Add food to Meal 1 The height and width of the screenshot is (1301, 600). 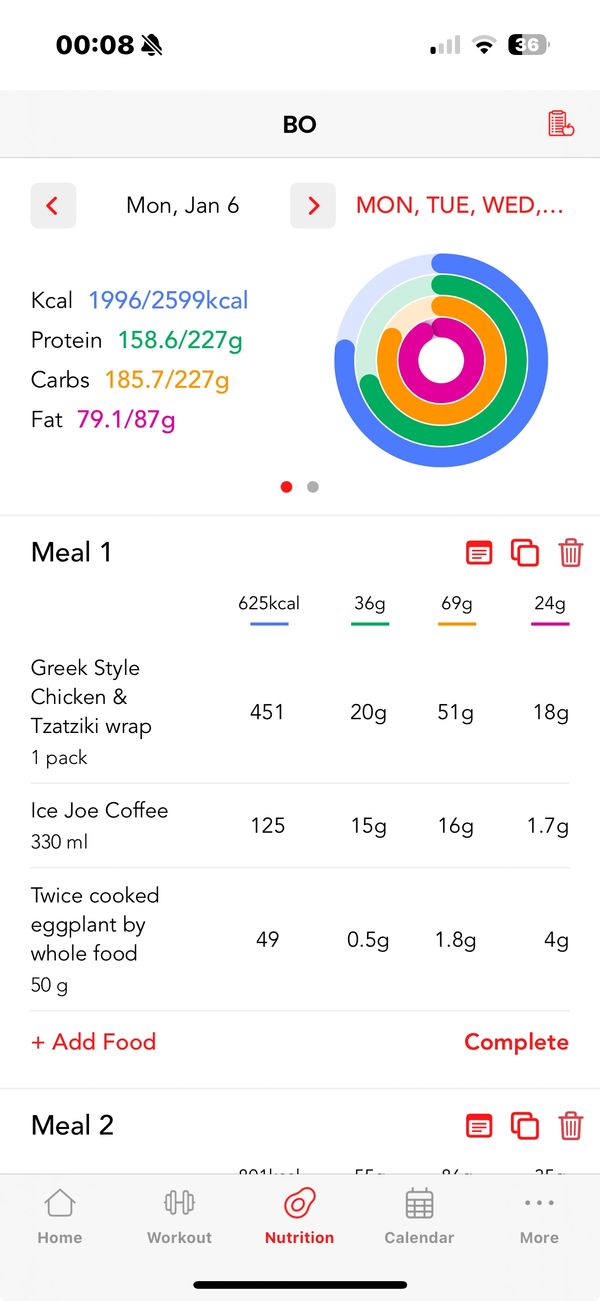pos(94,1042)
